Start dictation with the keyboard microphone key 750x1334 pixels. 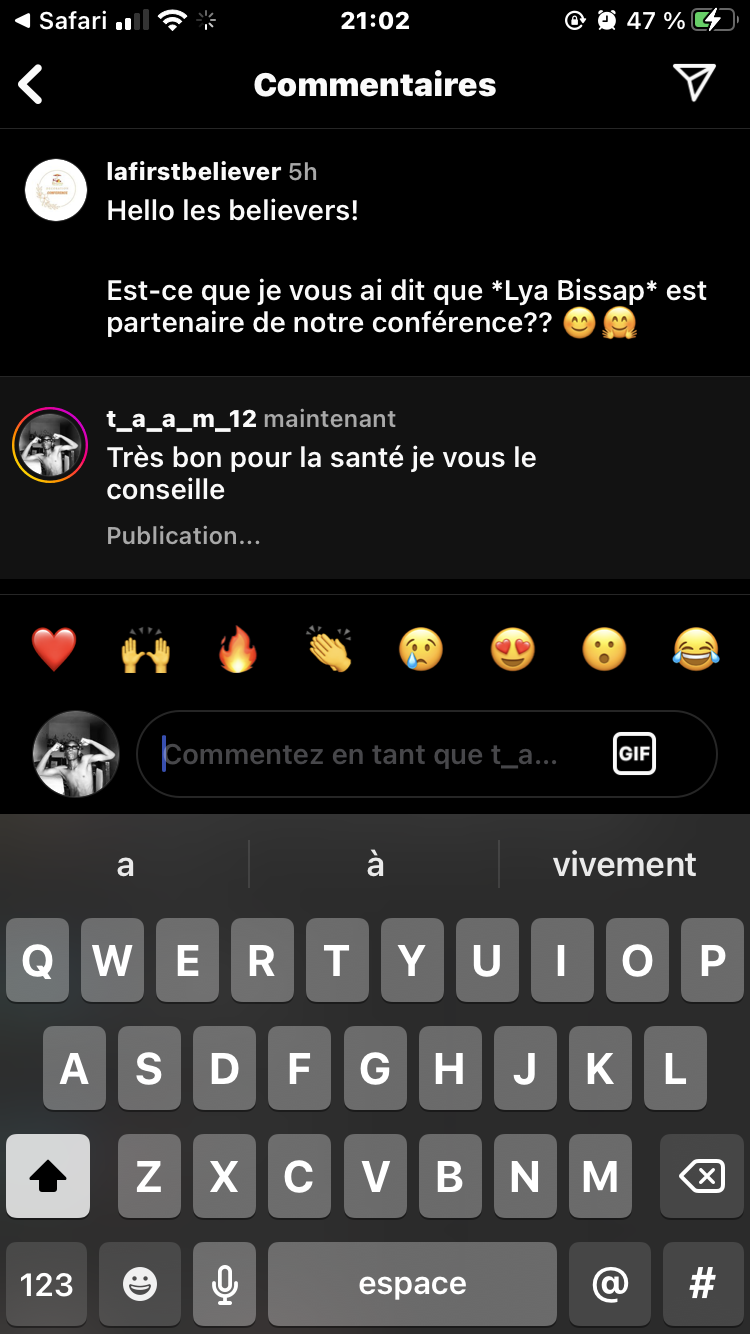tap(226, 1284)
